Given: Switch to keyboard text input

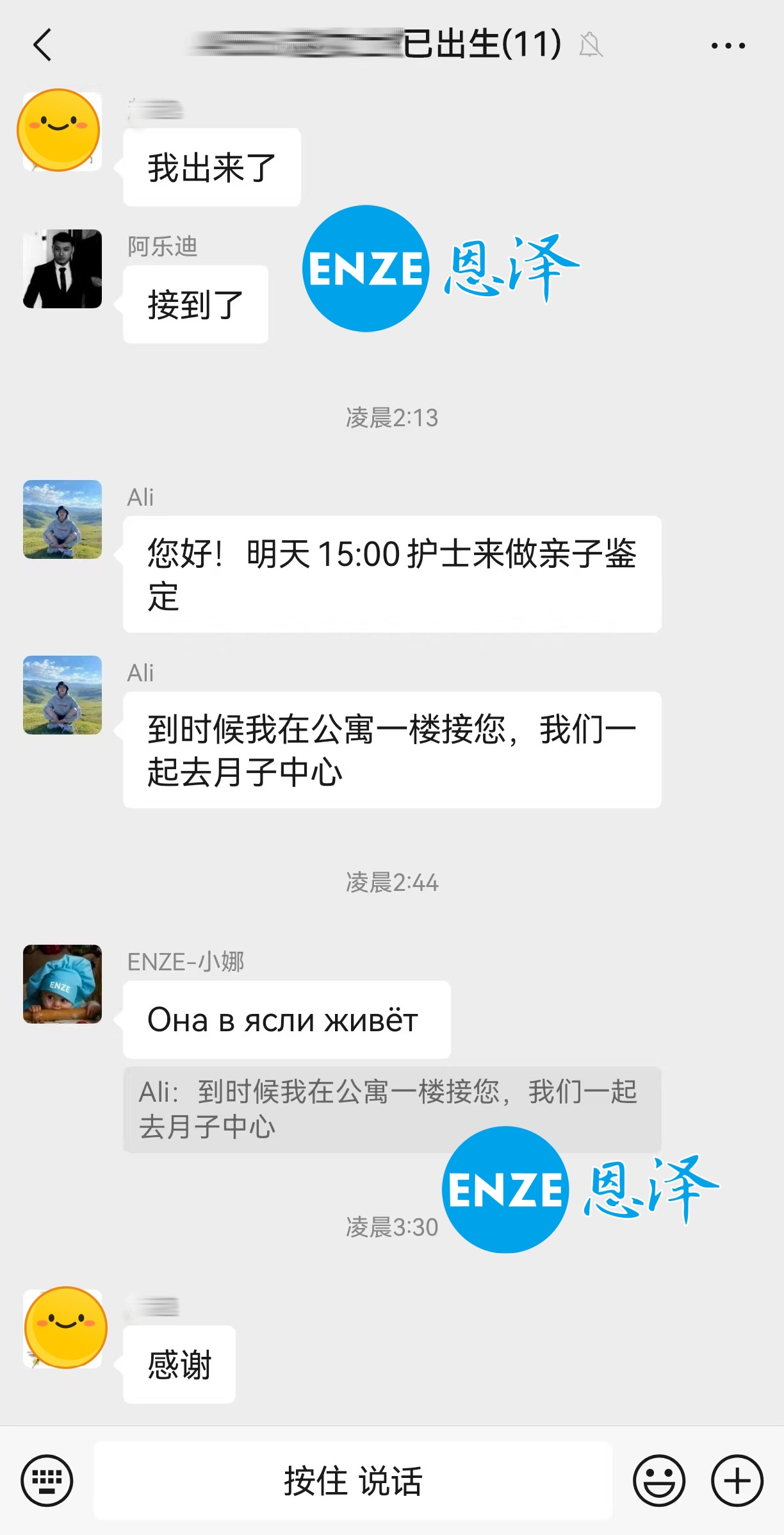Looking at the screenshot, I should [47, 1481].
